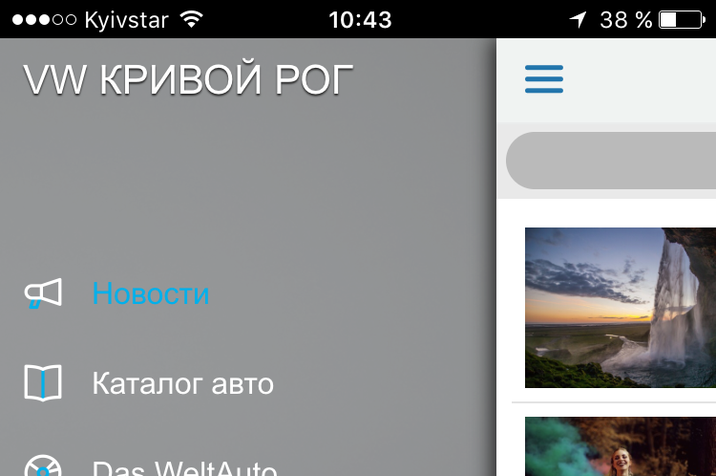
Task: Open Каталог авто in the menu
Action: [x=182, y=383]
